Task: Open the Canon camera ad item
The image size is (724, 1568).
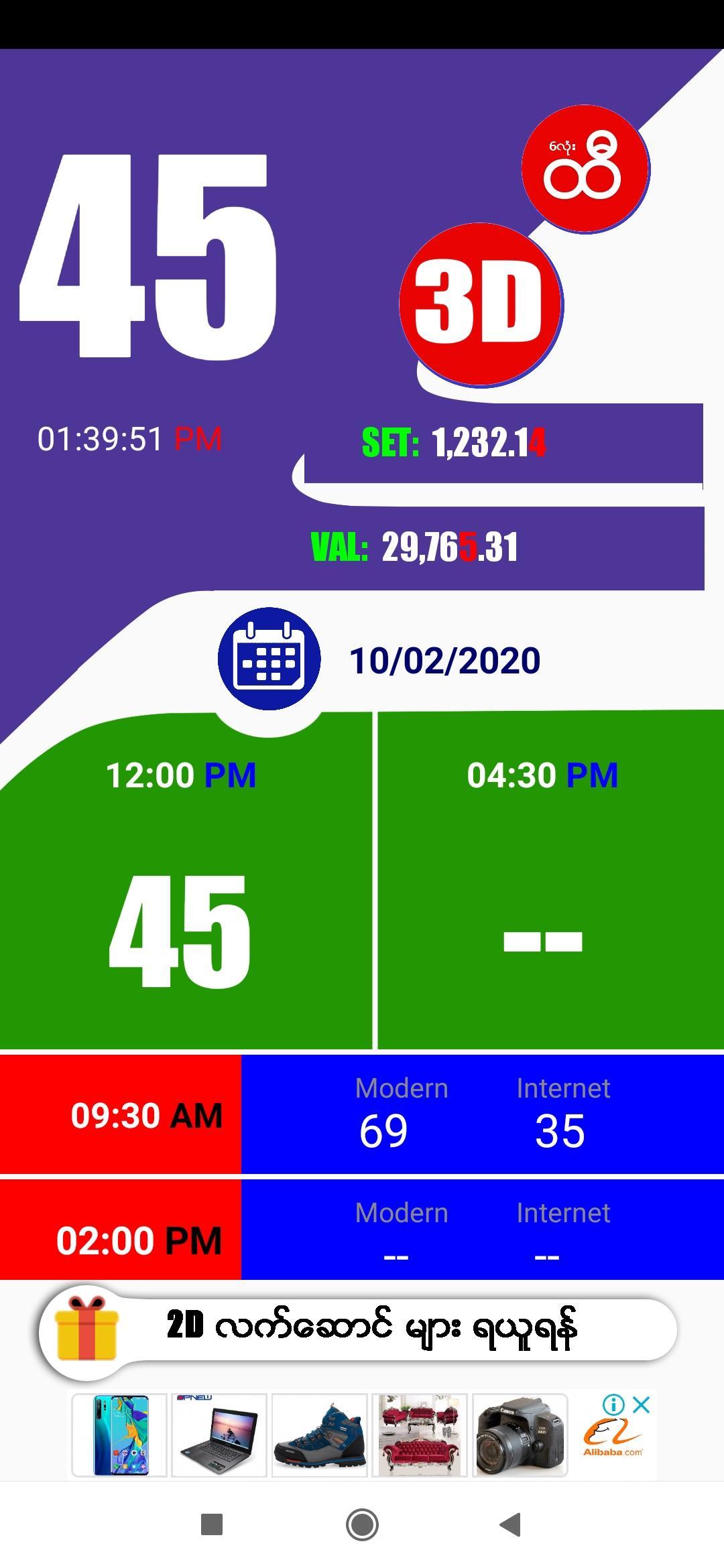Action: (x=520, y=1435)
